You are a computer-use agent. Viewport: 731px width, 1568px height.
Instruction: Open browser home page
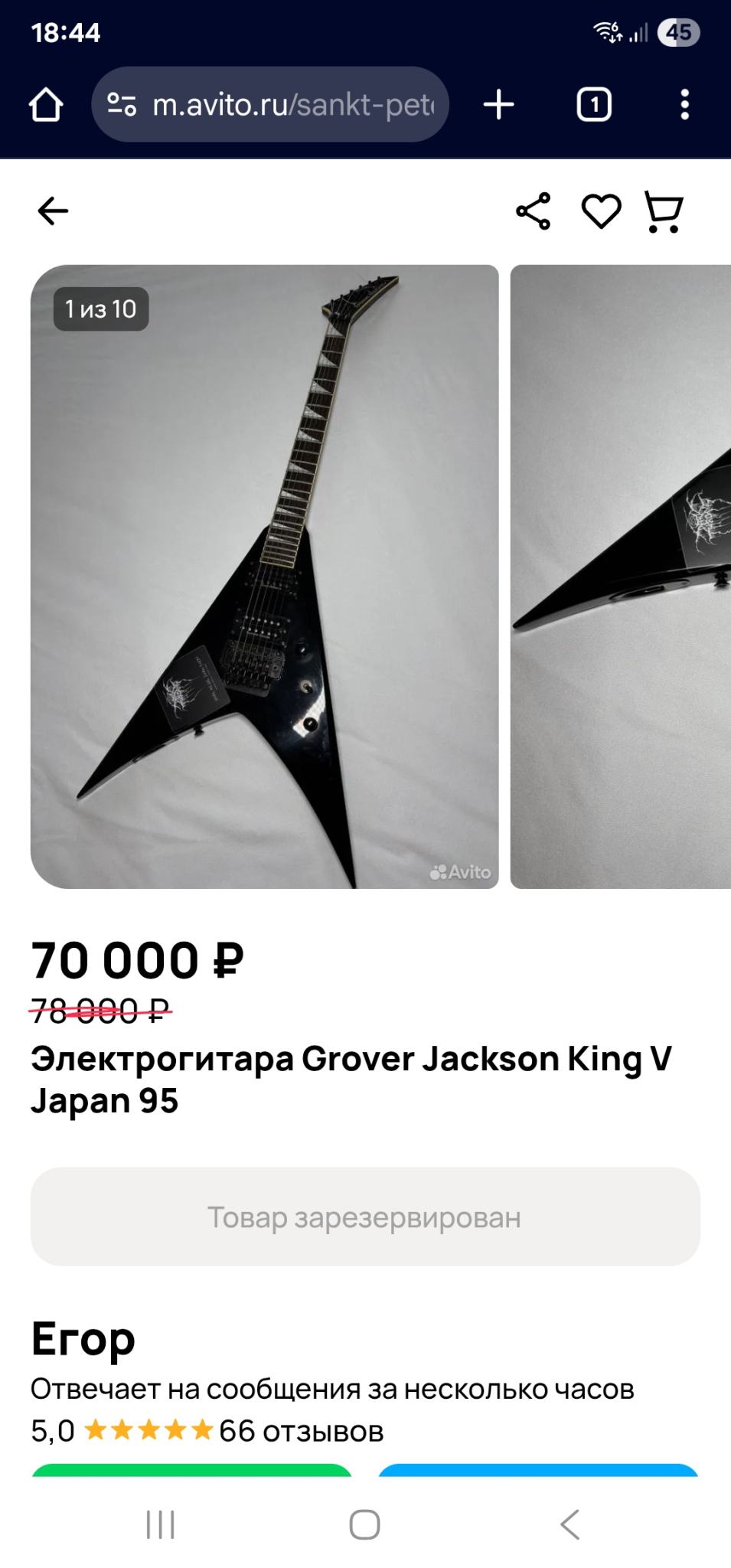click(46, 105)
